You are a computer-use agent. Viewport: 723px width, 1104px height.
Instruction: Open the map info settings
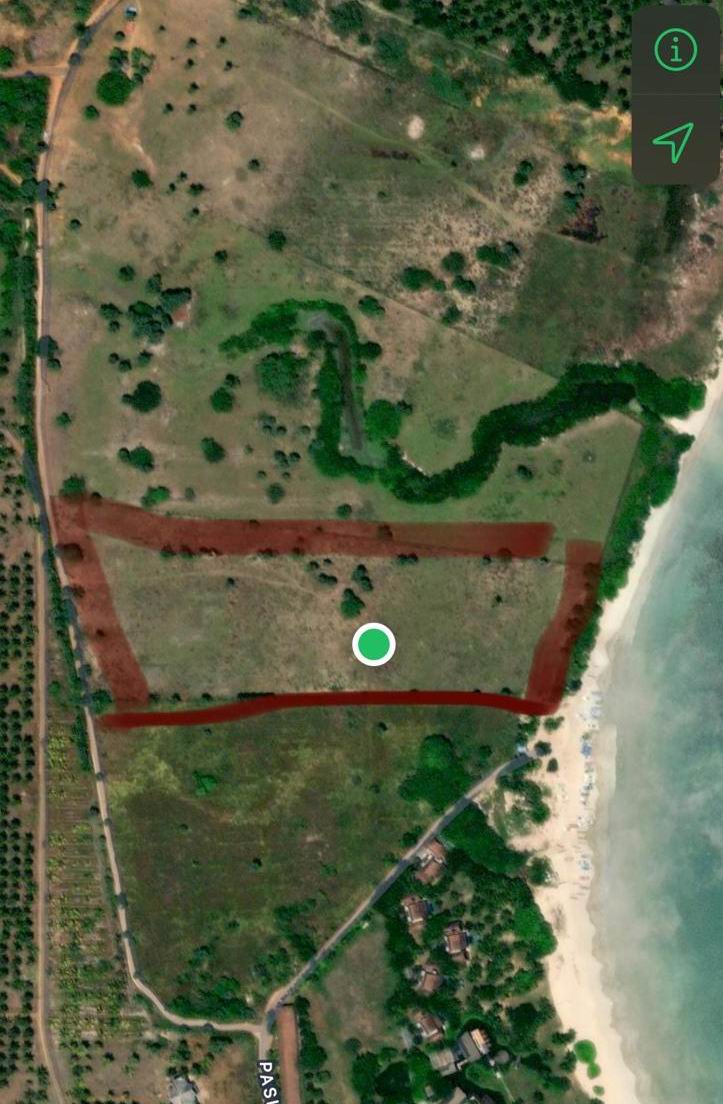click(x=675, y=50)
